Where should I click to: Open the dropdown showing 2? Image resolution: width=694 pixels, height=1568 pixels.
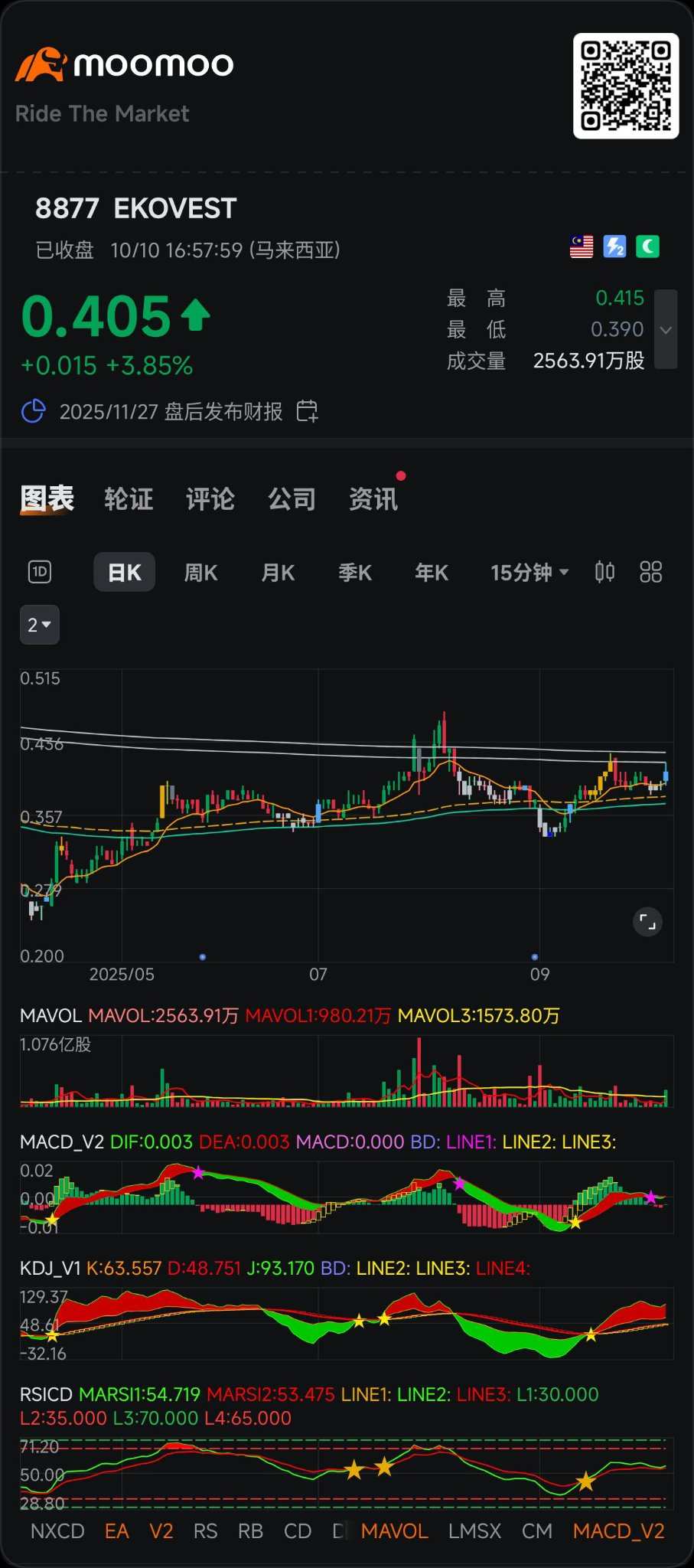(39, 625)
